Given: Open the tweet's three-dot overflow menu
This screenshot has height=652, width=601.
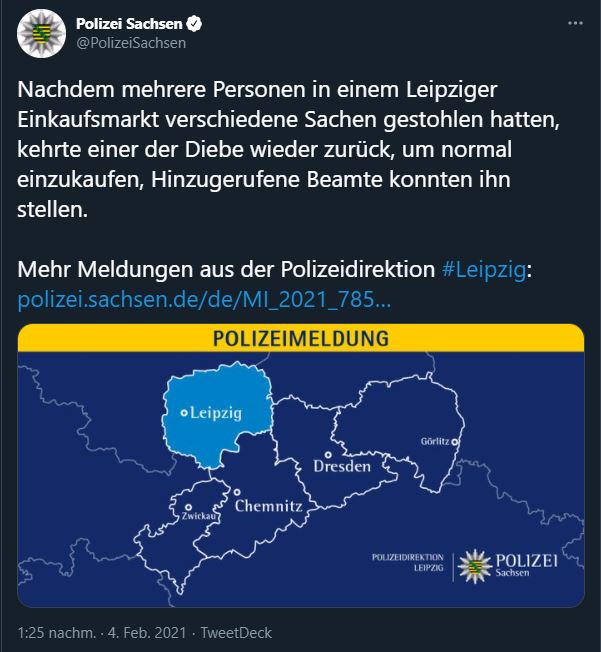Looking at the screenshot, I should [573, 22].
